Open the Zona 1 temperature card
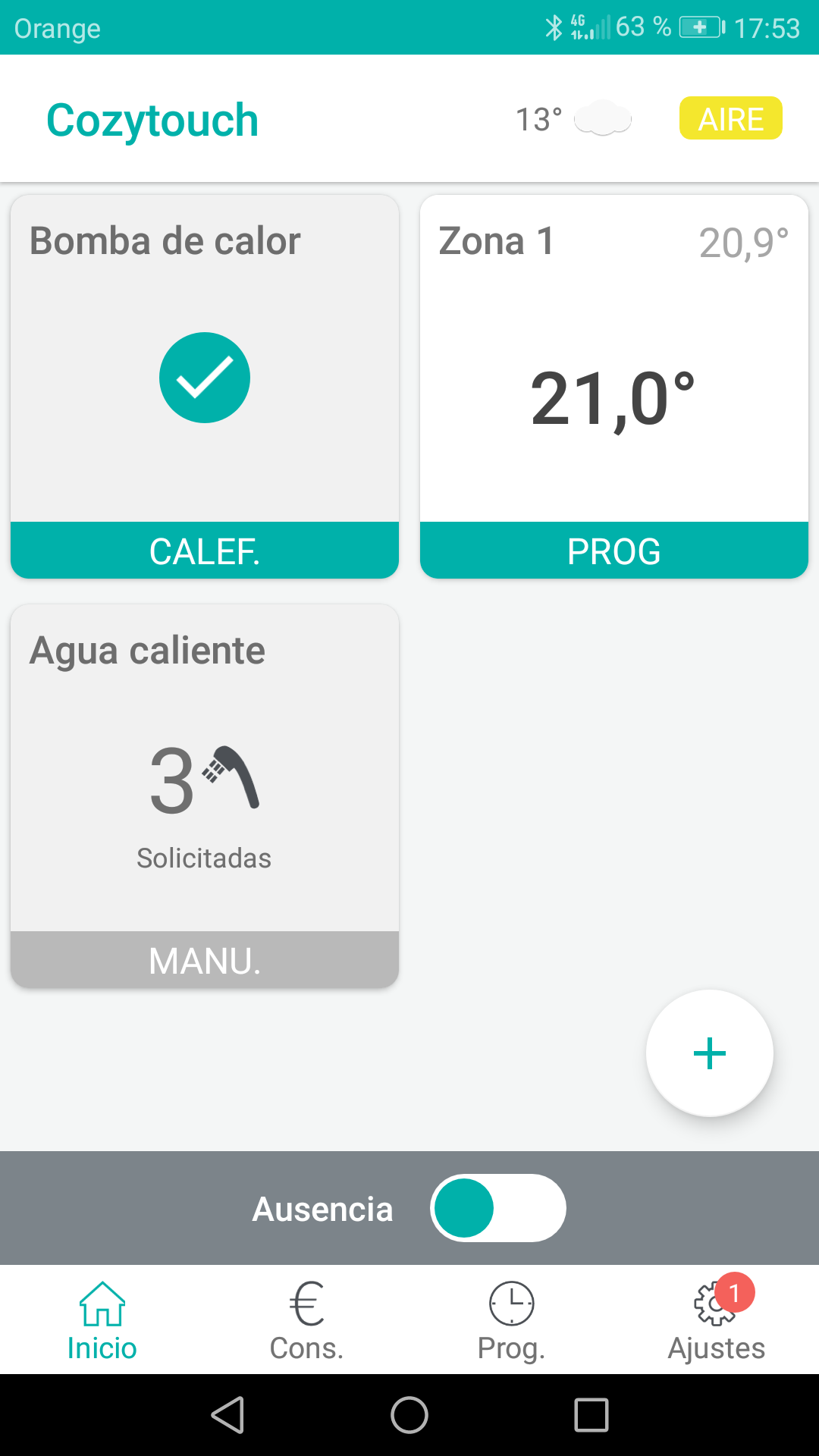Viewport: 819px width, 1456px height. click(613, 387)
